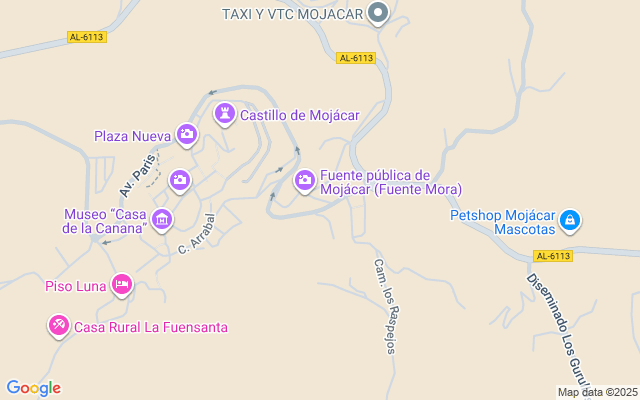640x400 pixels.
Task: Tap the Plaza Nueva photo spot marker
Action: click(187, 135)
